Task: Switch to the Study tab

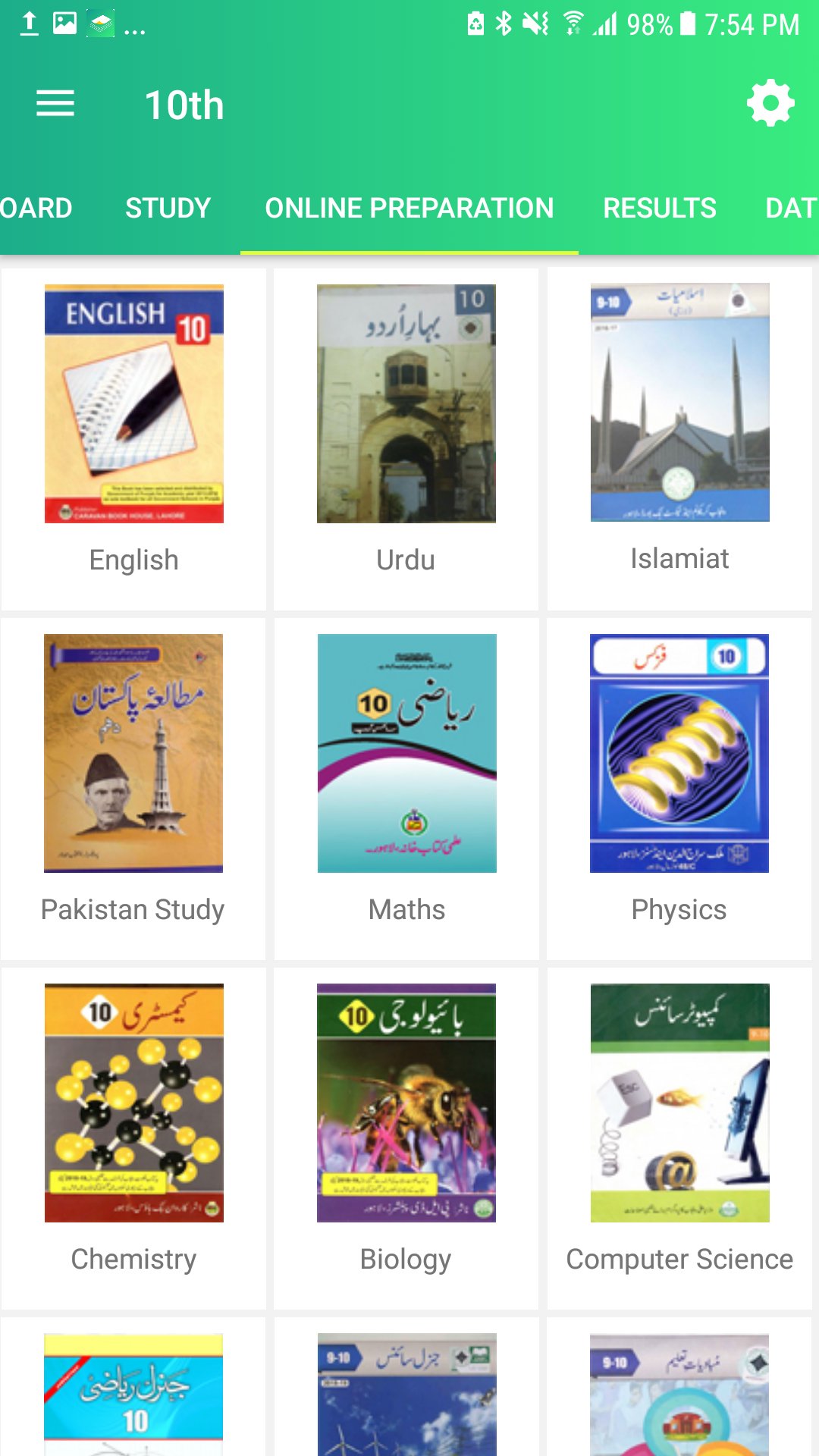Action: click(168, 208)
